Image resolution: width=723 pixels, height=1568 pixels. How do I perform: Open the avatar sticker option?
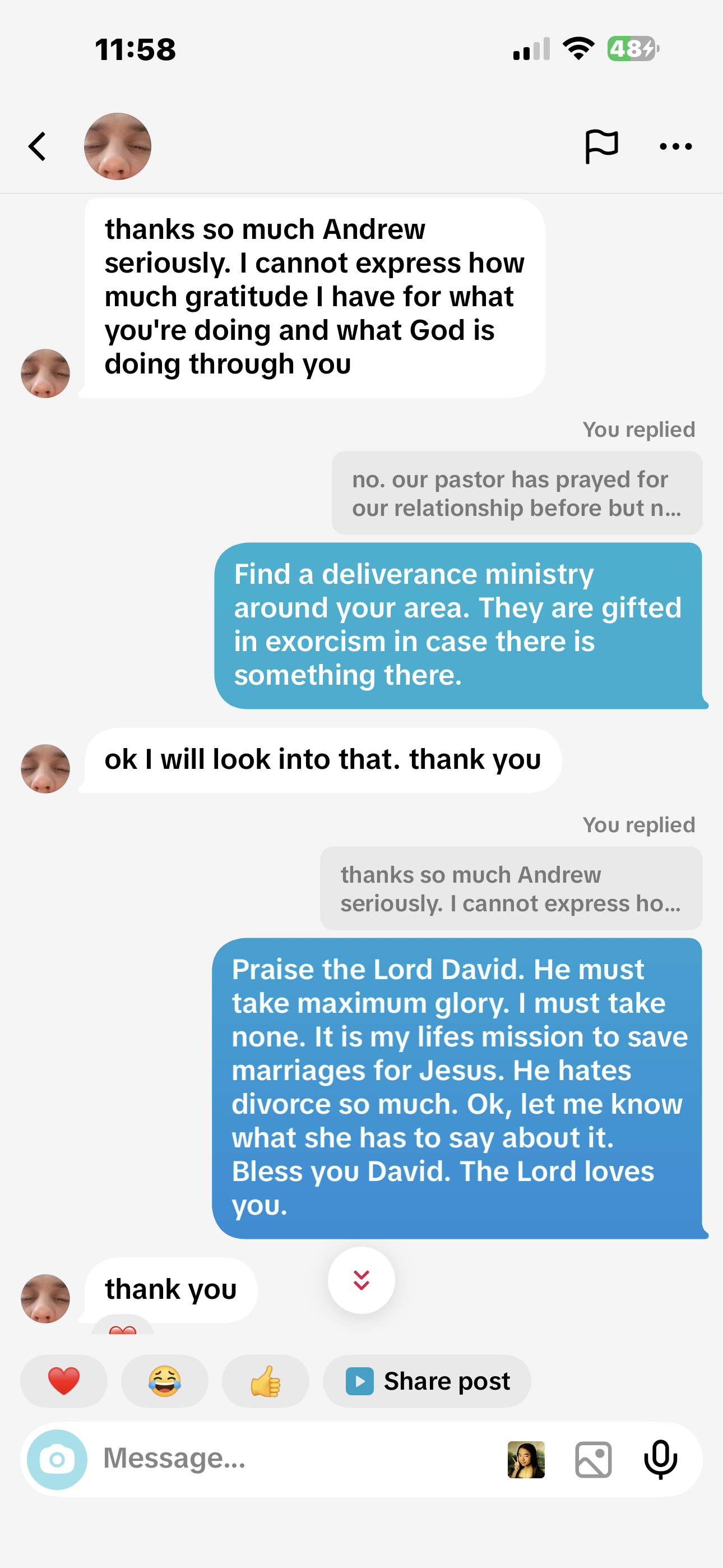526,1459
